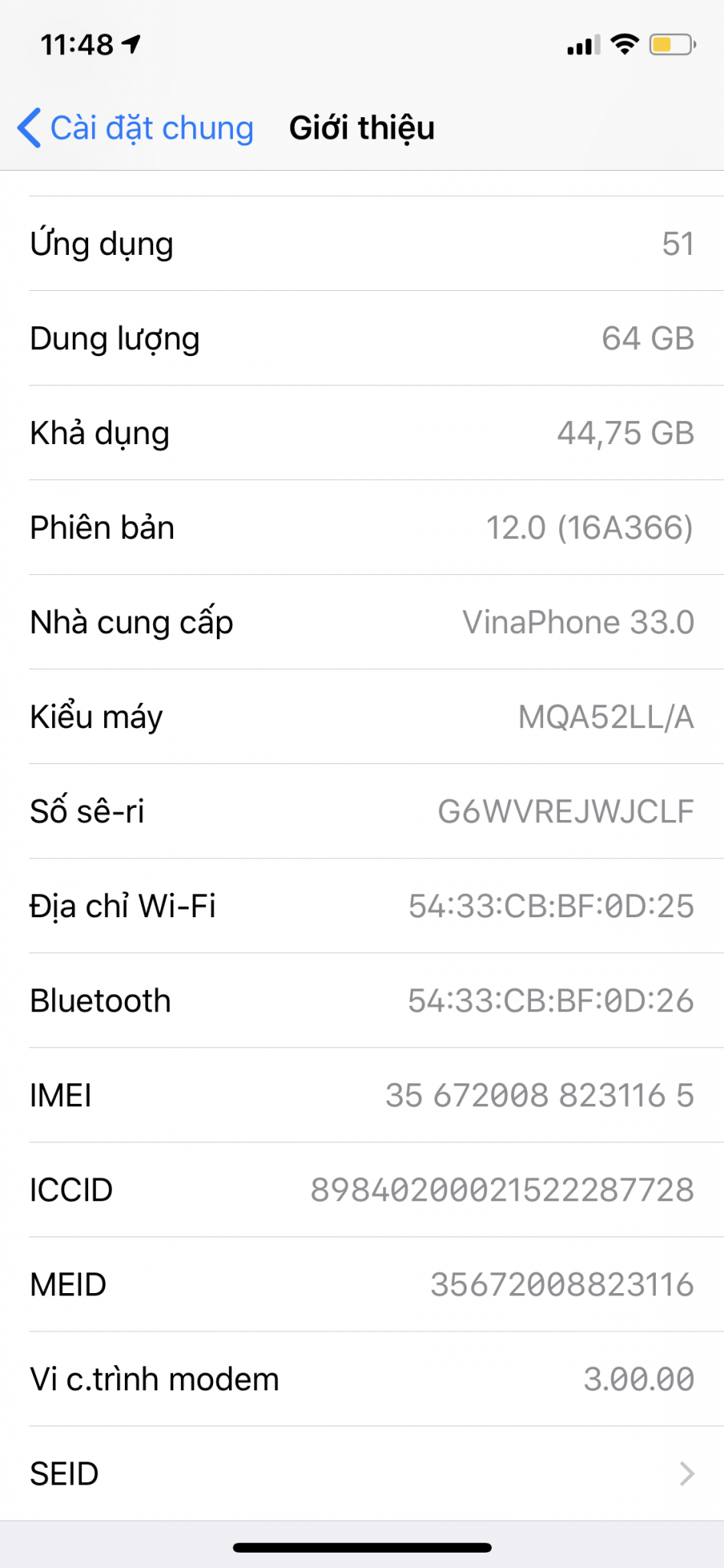Viewport: 724px width, 1568px height.
Task: Open the SEID row
Action: [x=362, y=1473]
